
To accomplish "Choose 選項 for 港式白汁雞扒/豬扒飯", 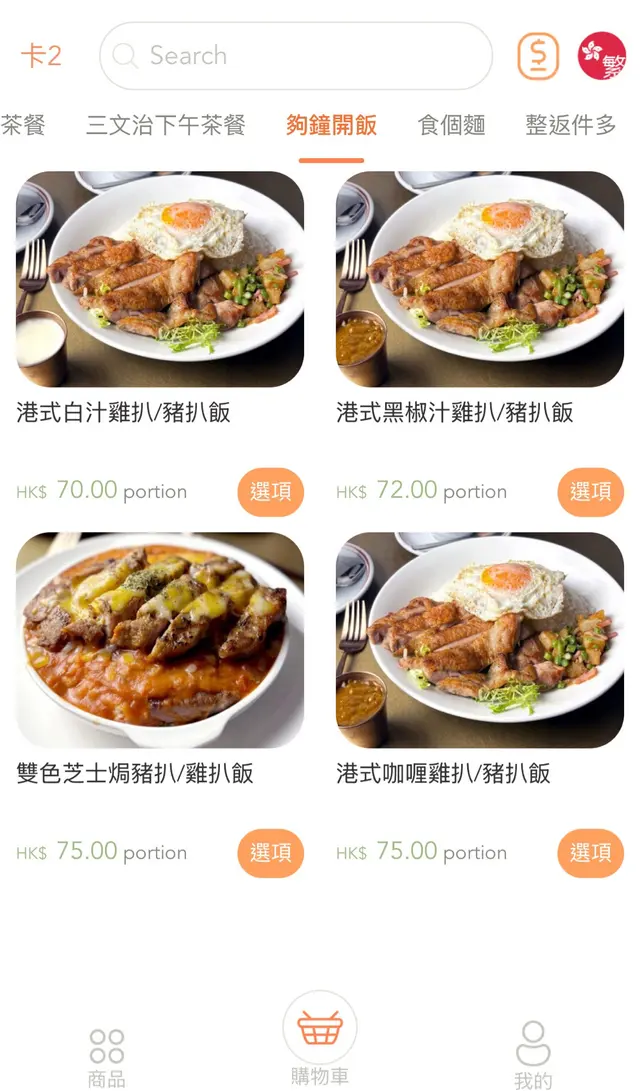I will (270, 491).
